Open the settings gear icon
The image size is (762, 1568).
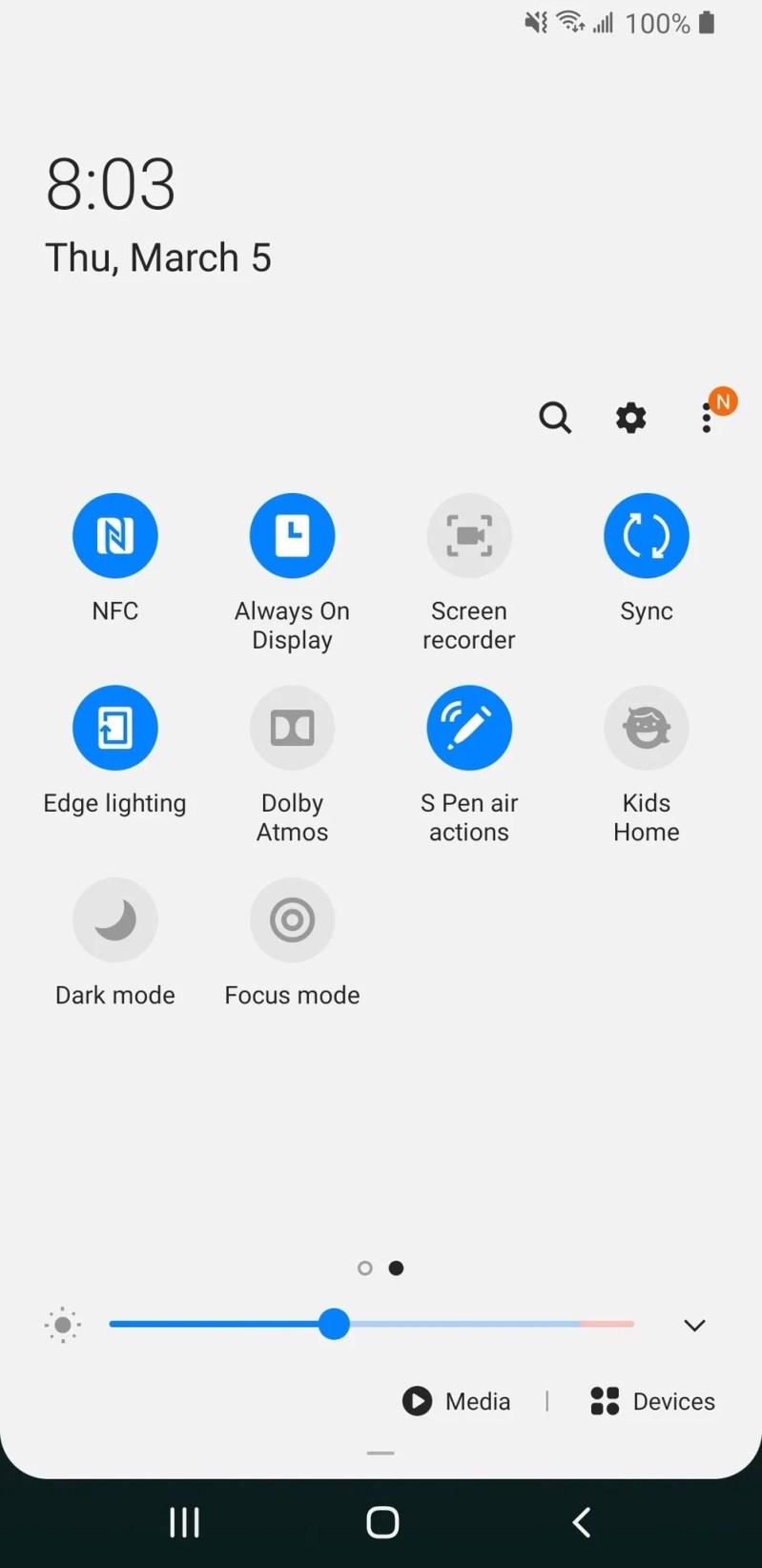630,418
